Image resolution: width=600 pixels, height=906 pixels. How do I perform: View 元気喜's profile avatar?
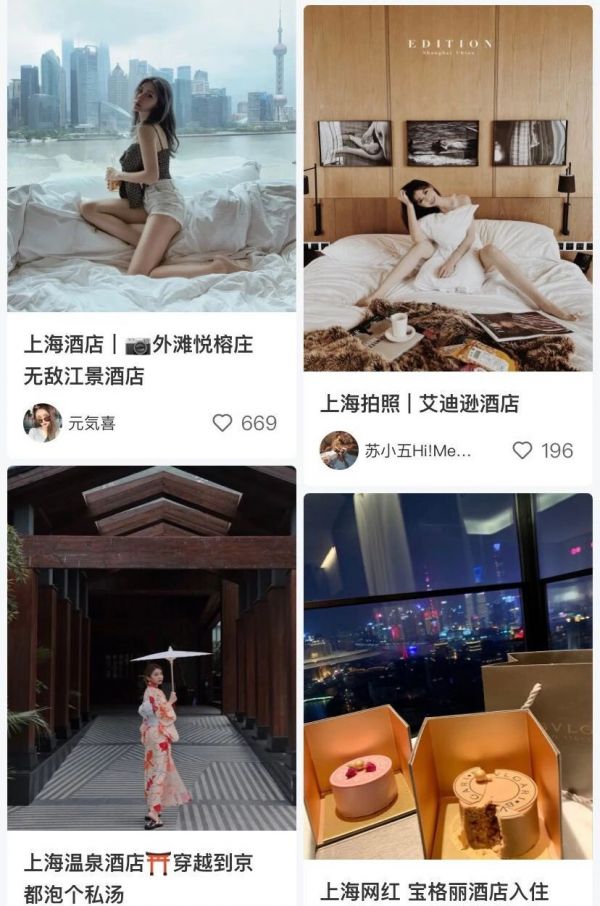[42, 423]
